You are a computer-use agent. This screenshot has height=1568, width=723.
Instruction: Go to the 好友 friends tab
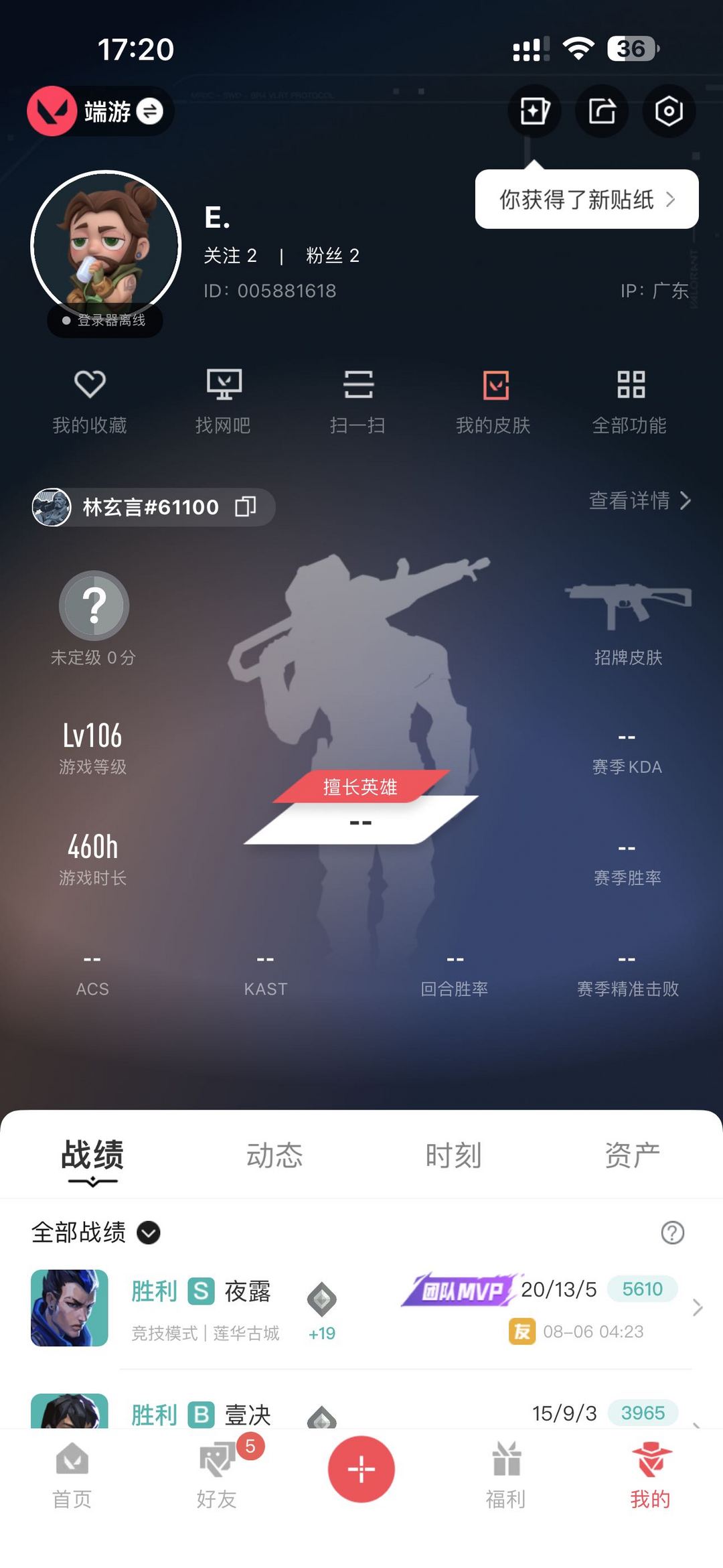217,1474
